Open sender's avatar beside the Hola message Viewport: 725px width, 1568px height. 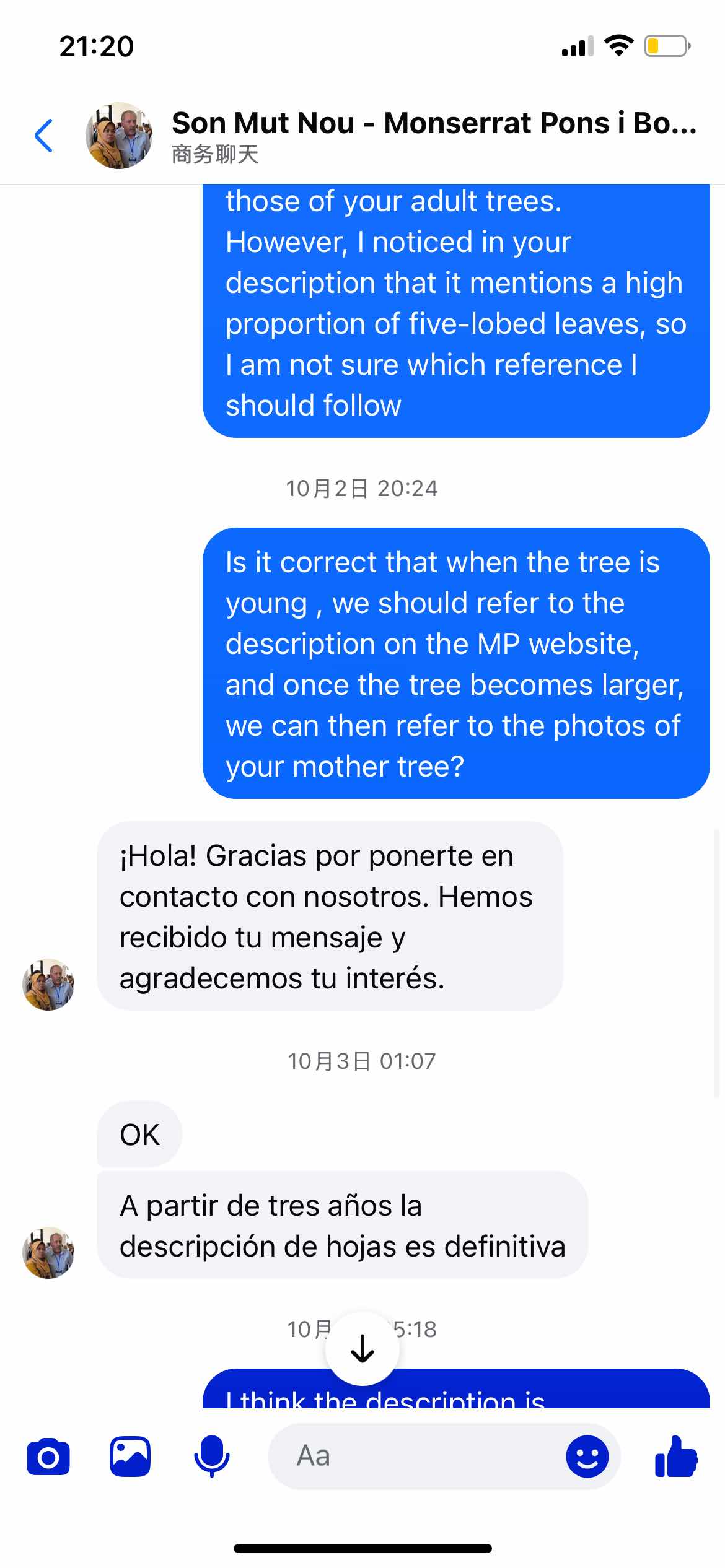tap(48, 985)
